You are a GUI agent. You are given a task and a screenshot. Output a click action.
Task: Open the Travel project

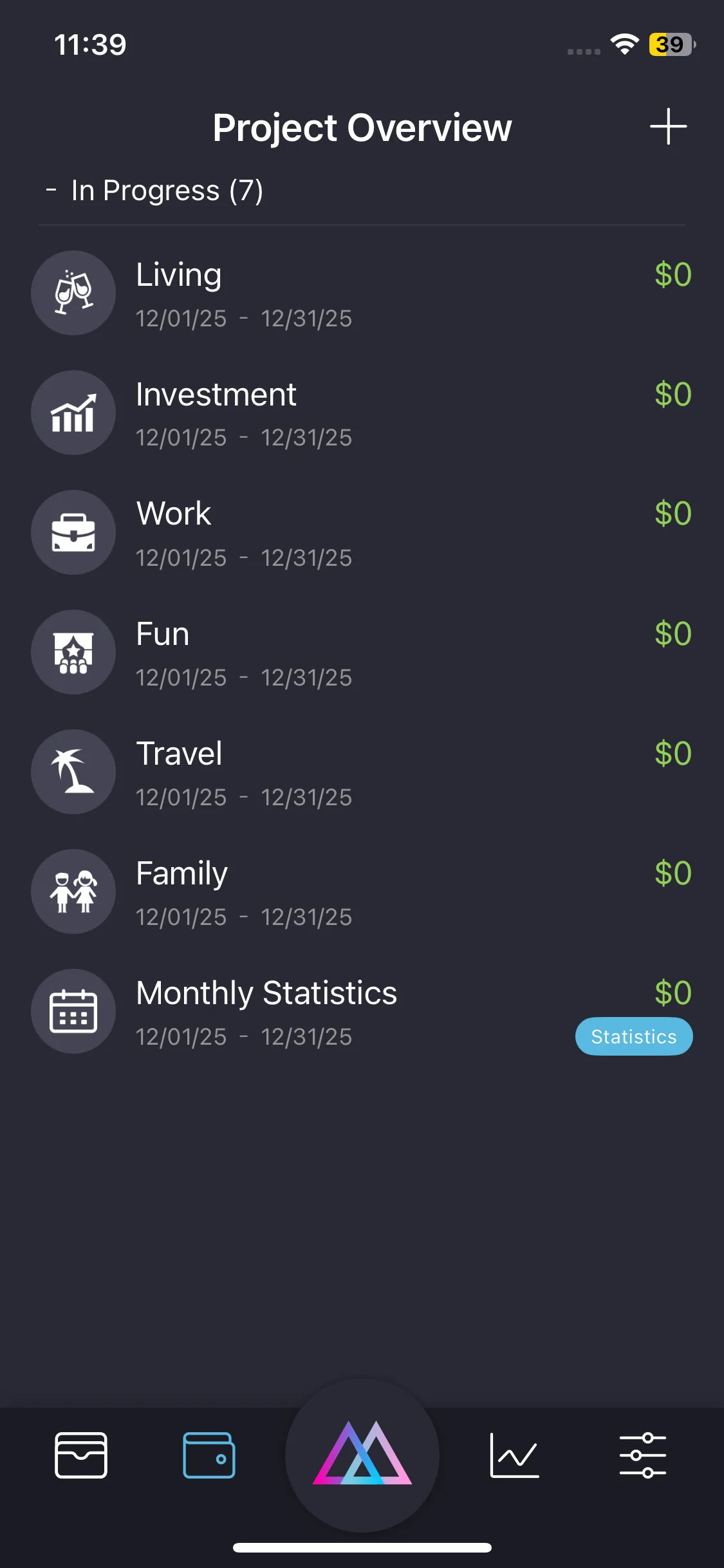[360, 772]
